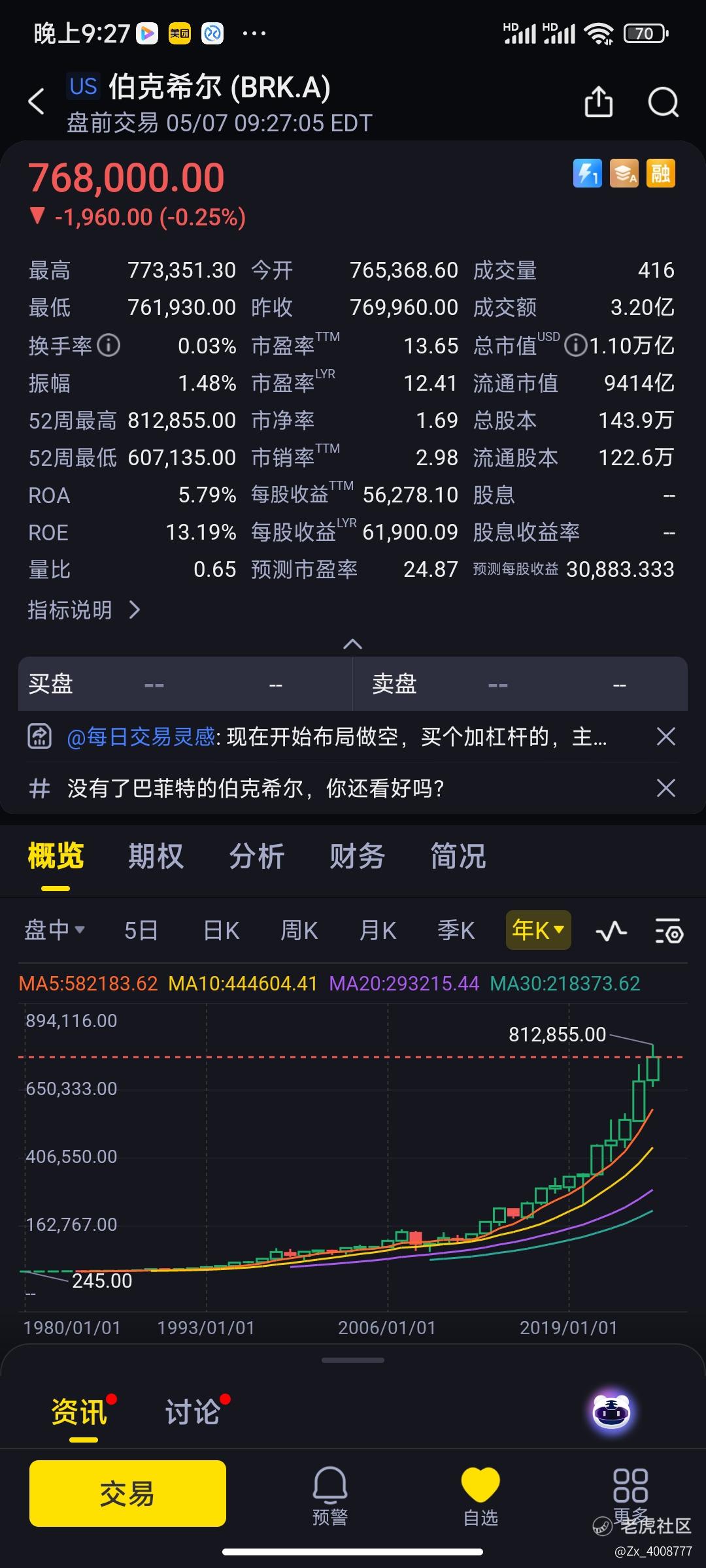Go back using the top-left arrow
706x1568 pixels.
tap(37, 102)
